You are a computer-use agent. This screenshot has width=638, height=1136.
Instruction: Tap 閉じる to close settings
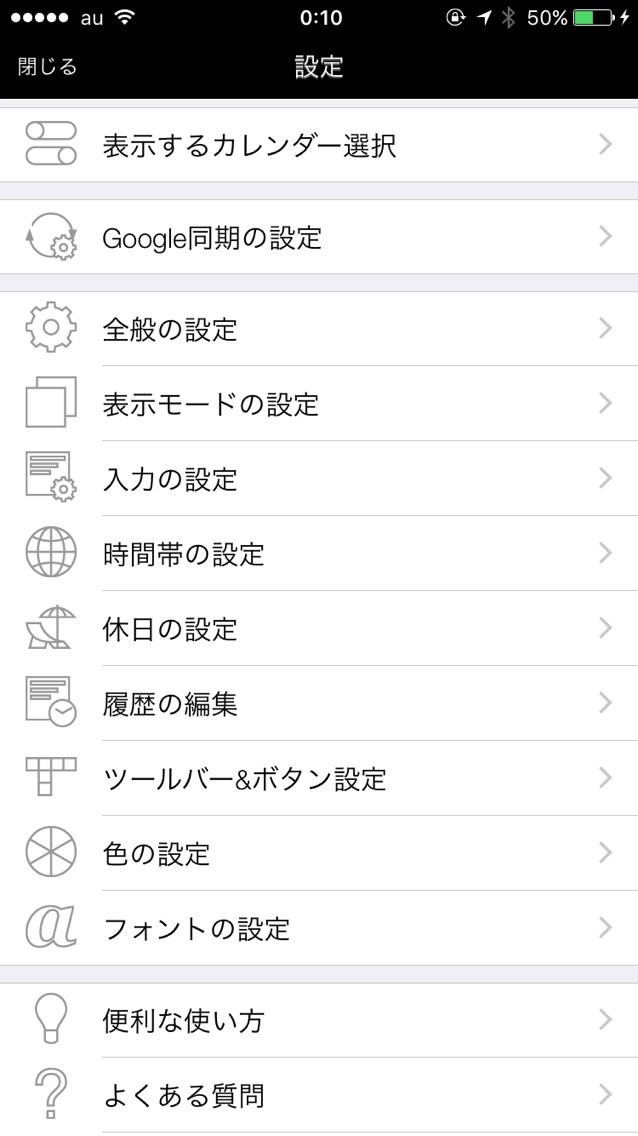tap(47, 67)
